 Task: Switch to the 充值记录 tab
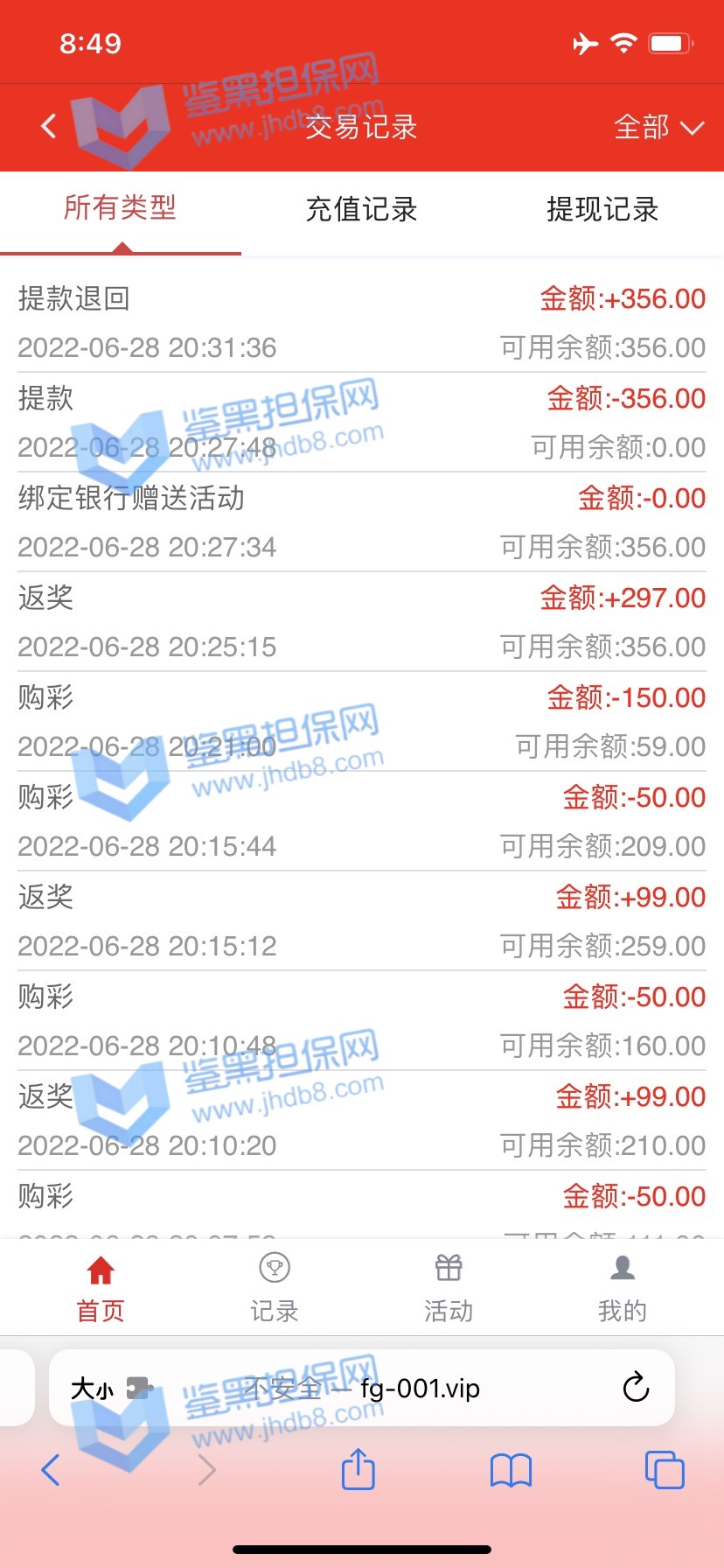[x=361, y=210]
